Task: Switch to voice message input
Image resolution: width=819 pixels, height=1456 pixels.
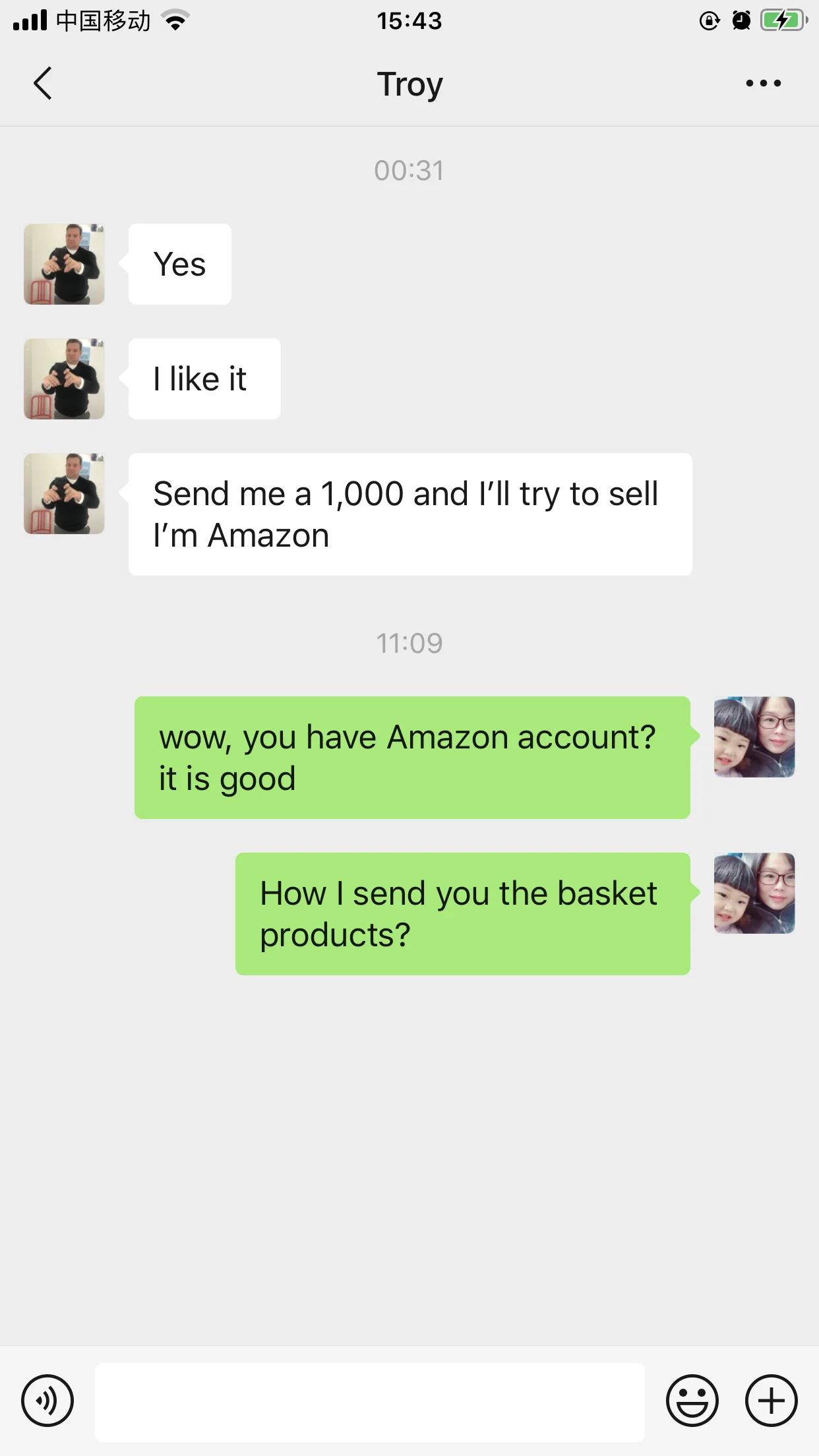Action: point(47,1401)
